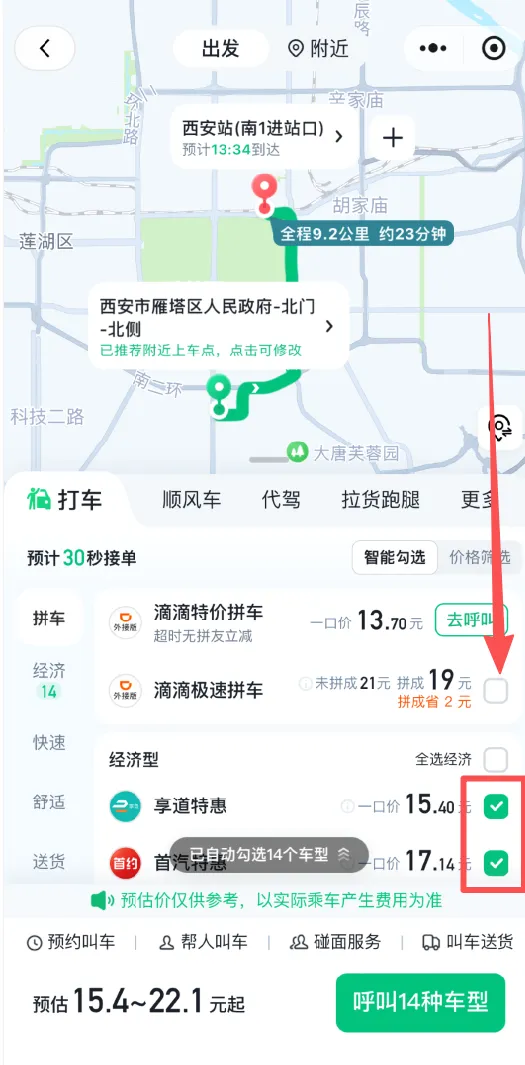Select the 拉货跑腿 tab

(381, 501)
